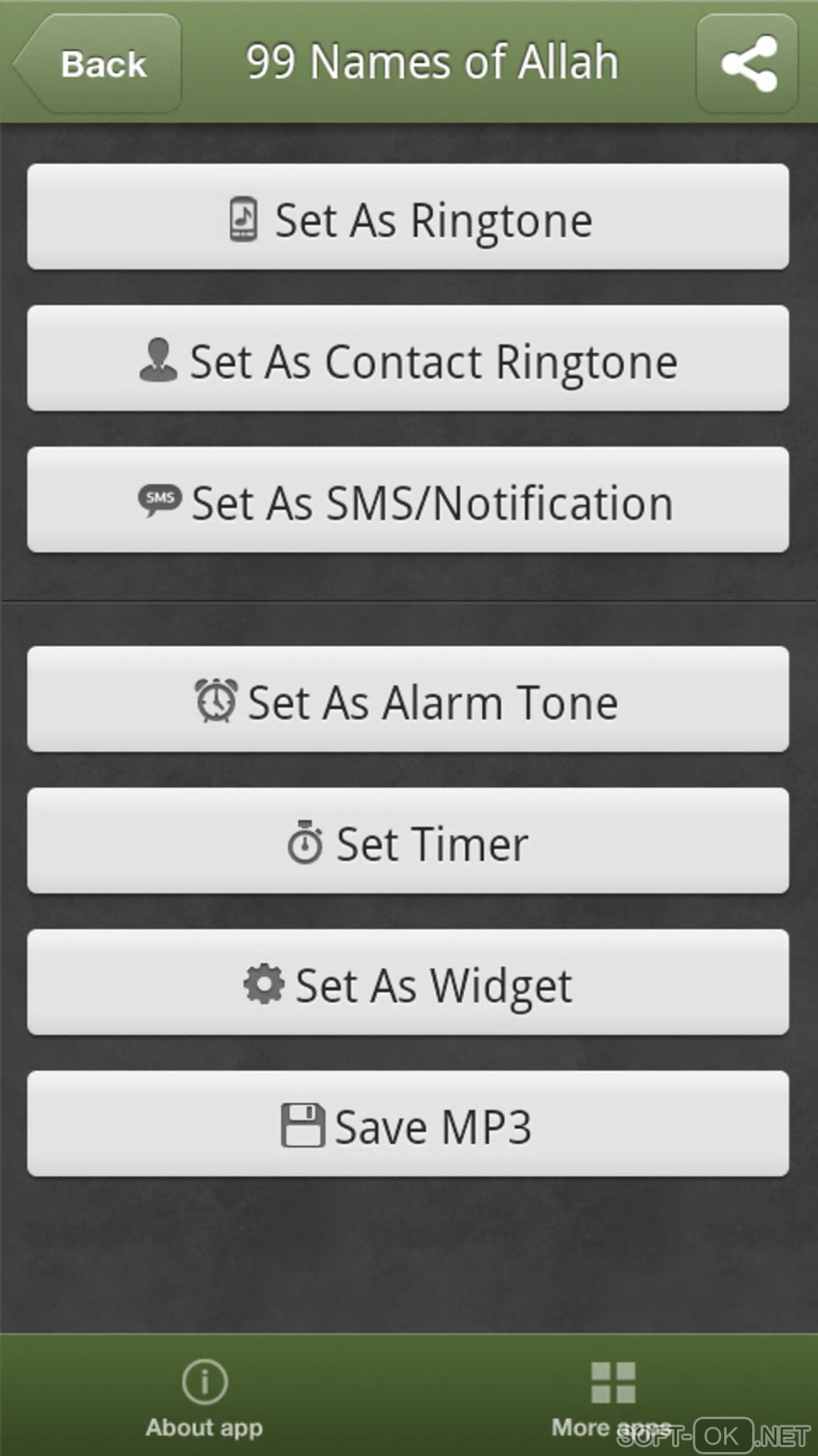Open the About app tab
The height and width of the screenshot is (1456, 818).
204,1398
